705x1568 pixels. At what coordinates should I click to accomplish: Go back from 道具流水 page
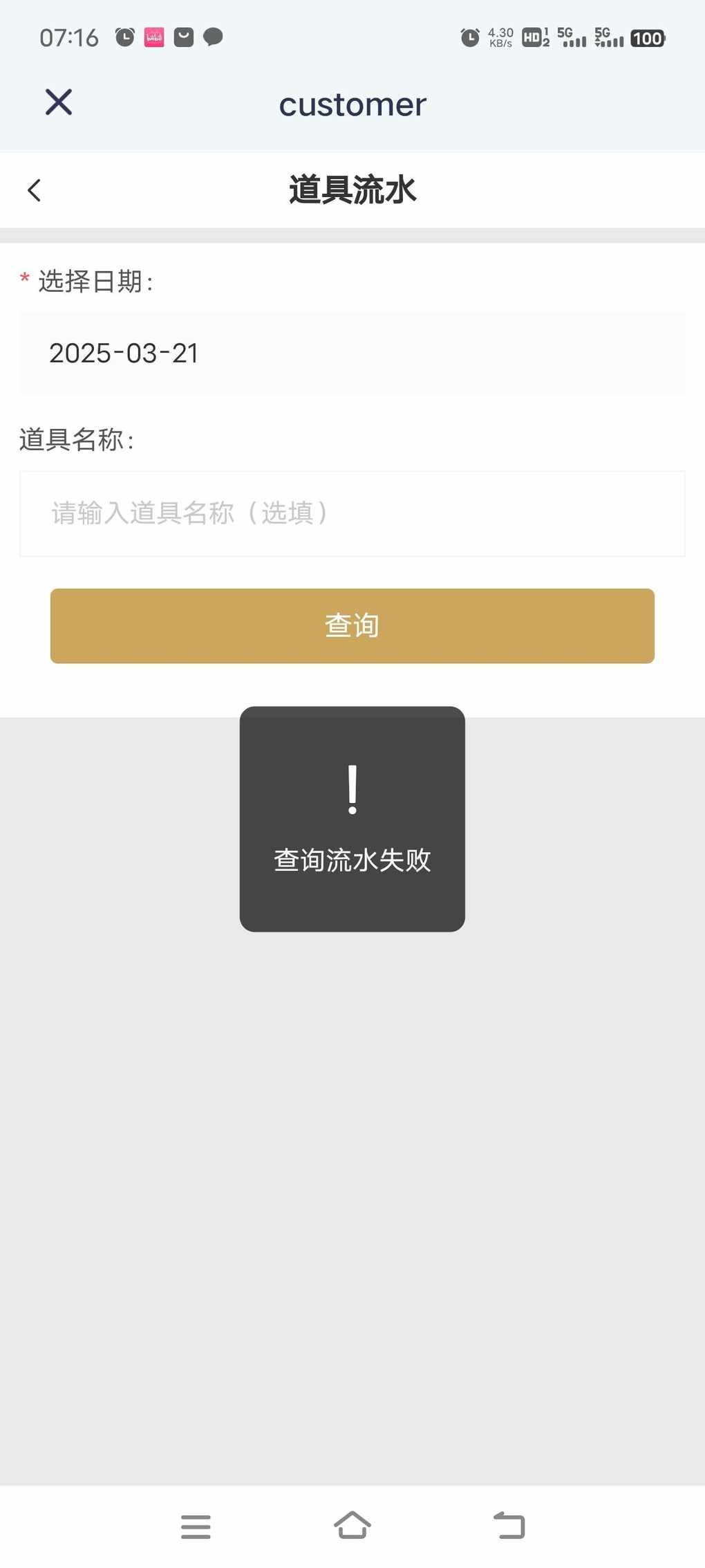(34, 190)
